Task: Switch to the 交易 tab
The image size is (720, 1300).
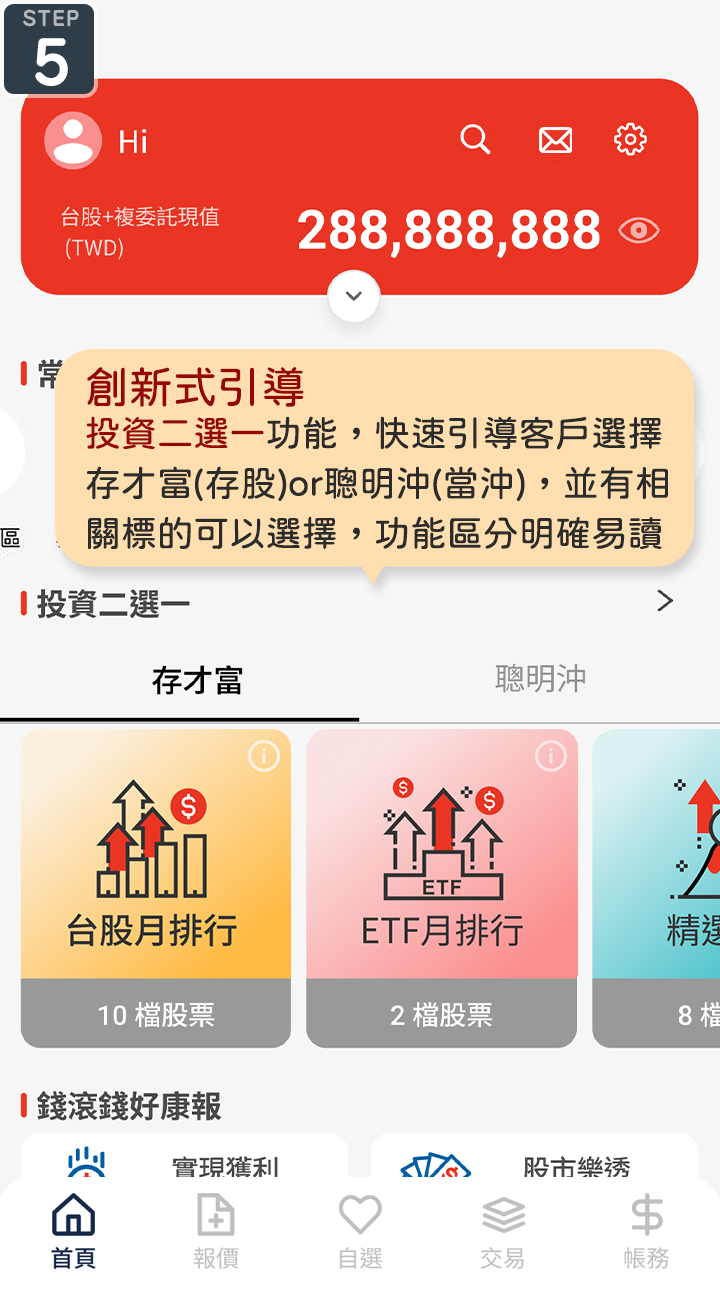Action: click(x=503, y=1233)
